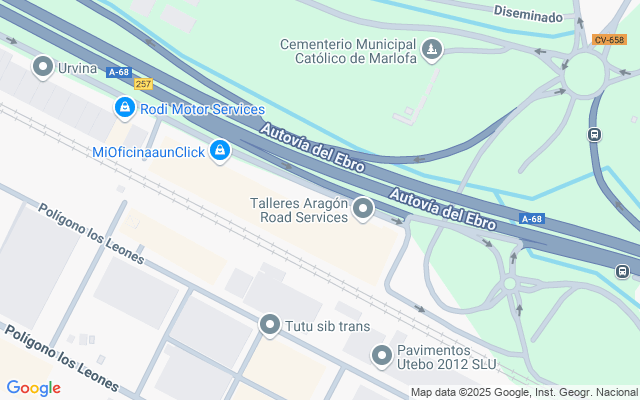
Task: Open the Tutu sib trans marker
Action: pyautogui.click(x=270, y=325)
